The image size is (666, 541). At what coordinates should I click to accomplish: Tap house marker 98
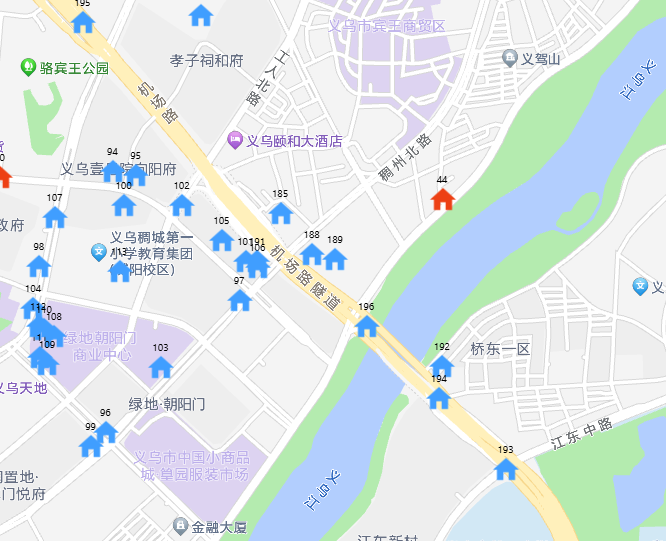(39, 266)
